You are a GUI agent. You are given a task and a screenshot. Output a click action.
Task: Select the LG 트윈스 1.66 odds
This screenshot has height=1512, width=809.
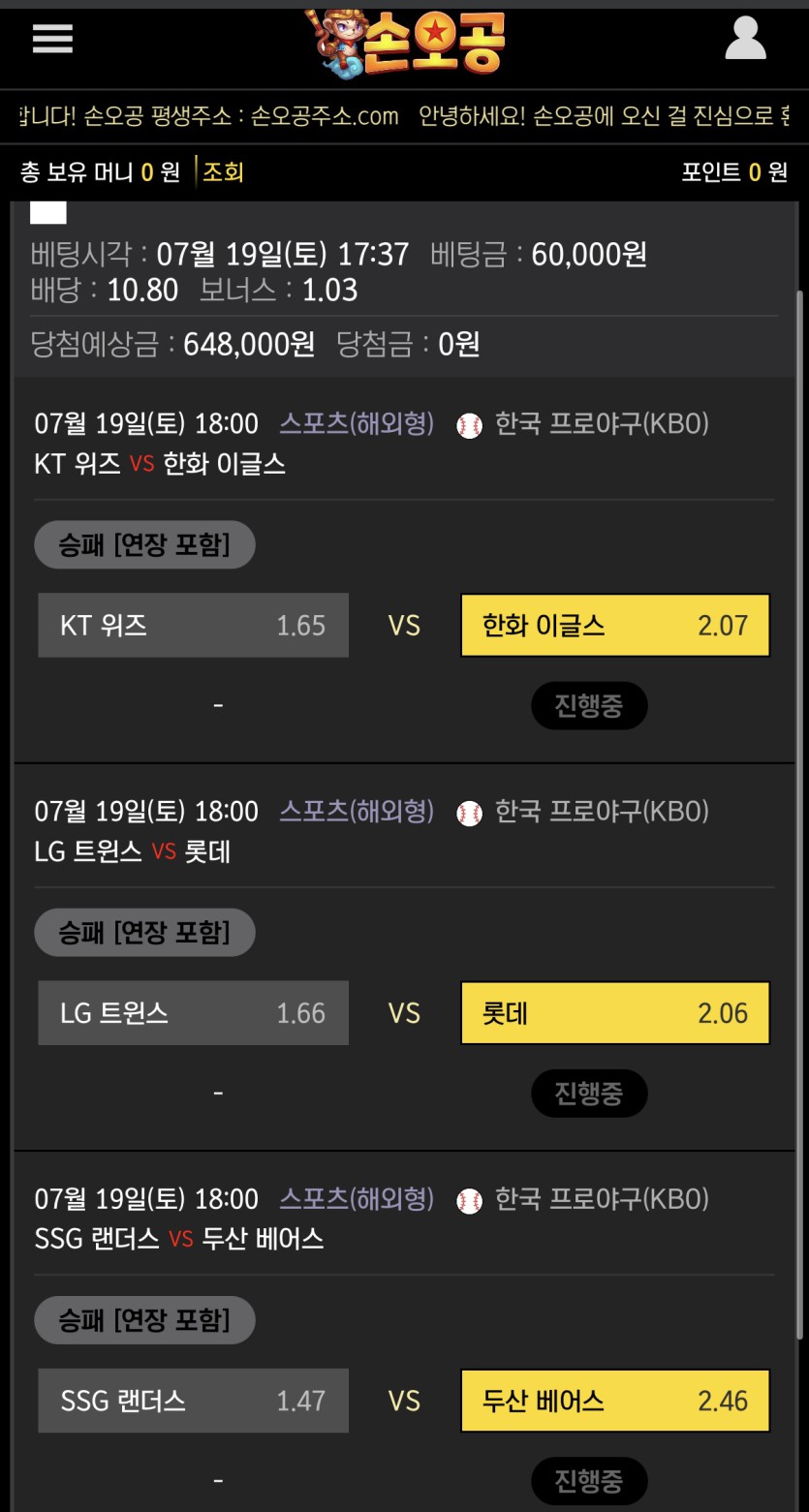pos(193,1013)
